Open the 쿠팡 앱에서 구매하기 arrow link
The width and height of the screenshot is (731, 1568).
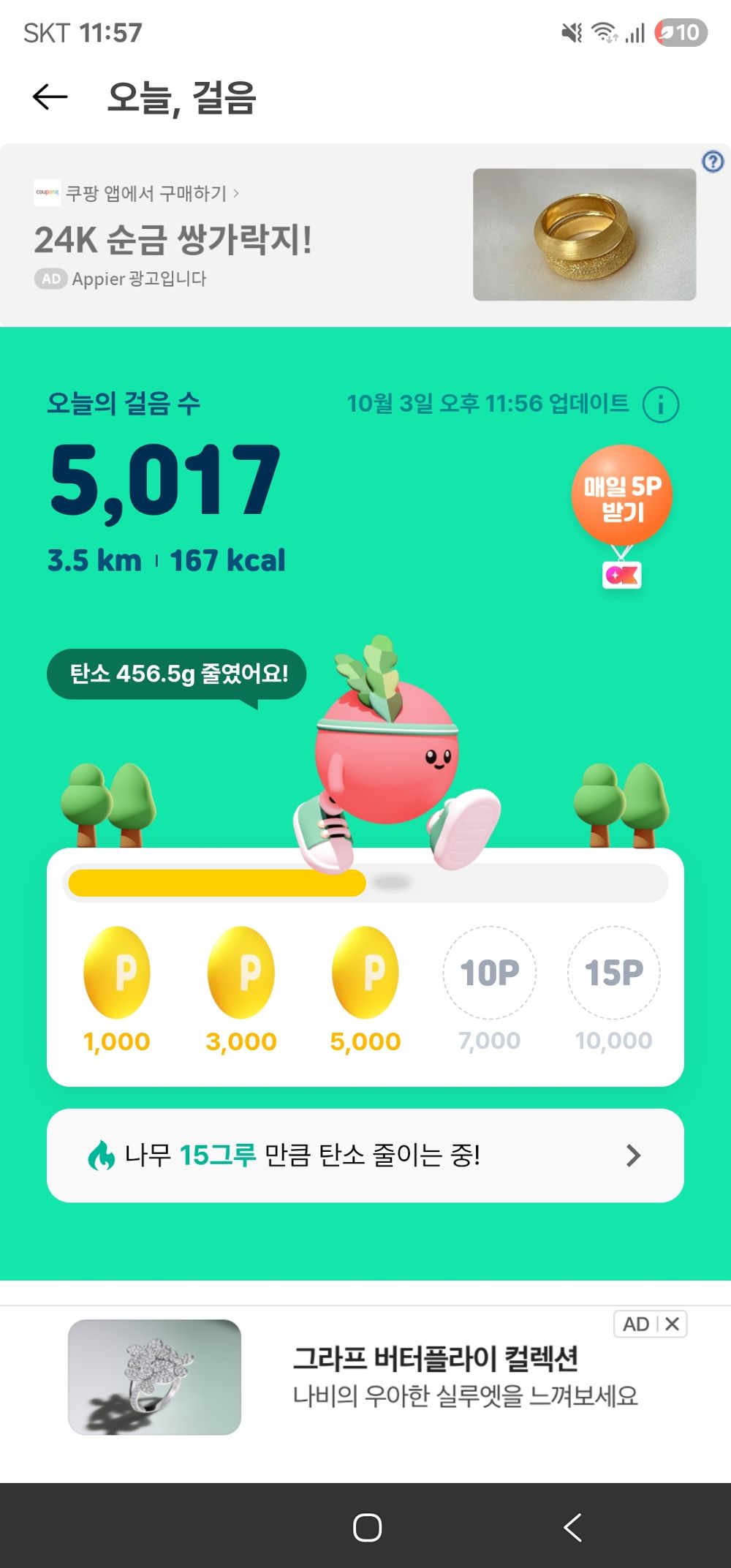pos(237,195)
